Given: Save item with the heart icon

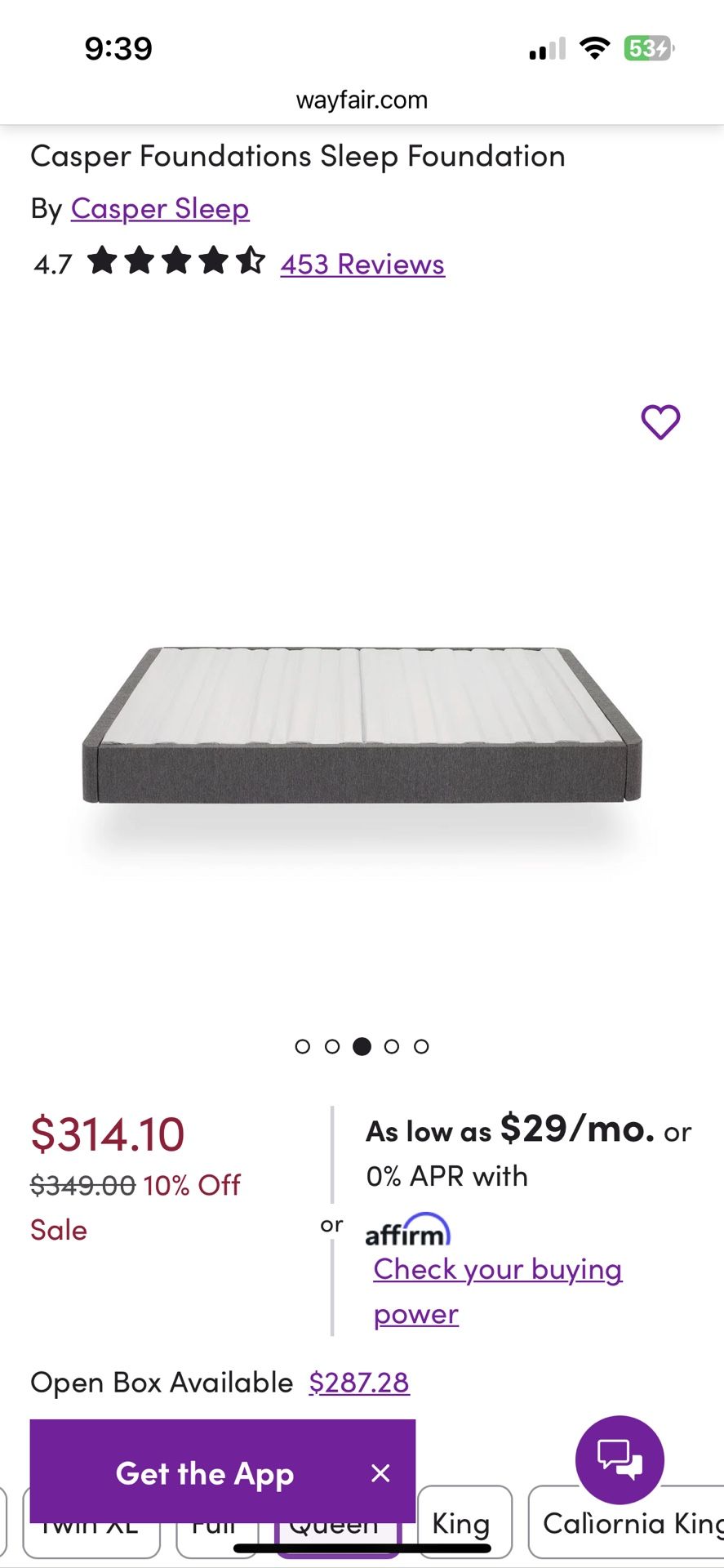Looking at the screenshot, I should [x=660, y=422].
